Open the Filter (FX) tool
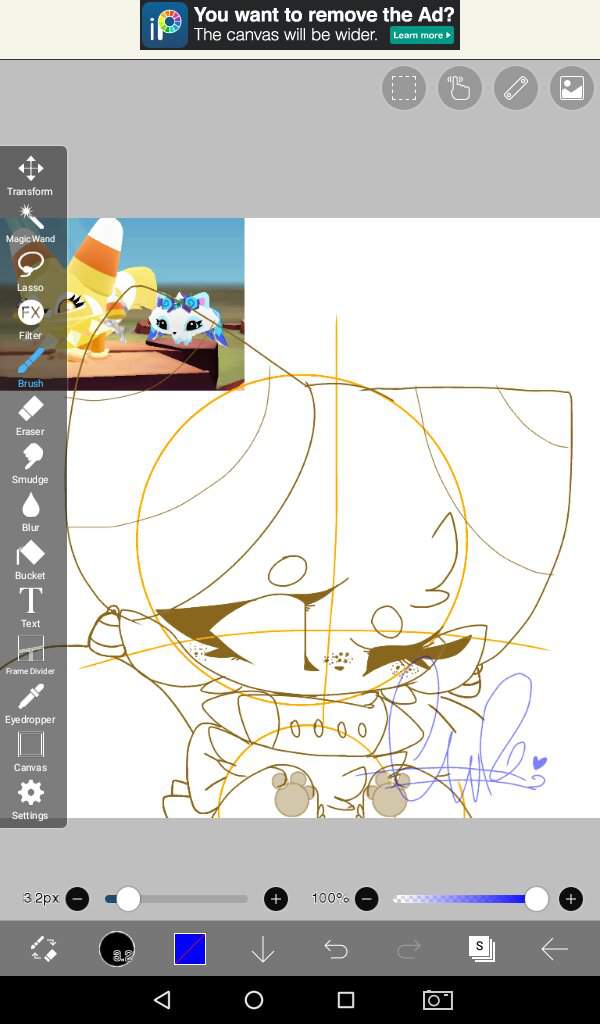 click(x=30, y=318)
